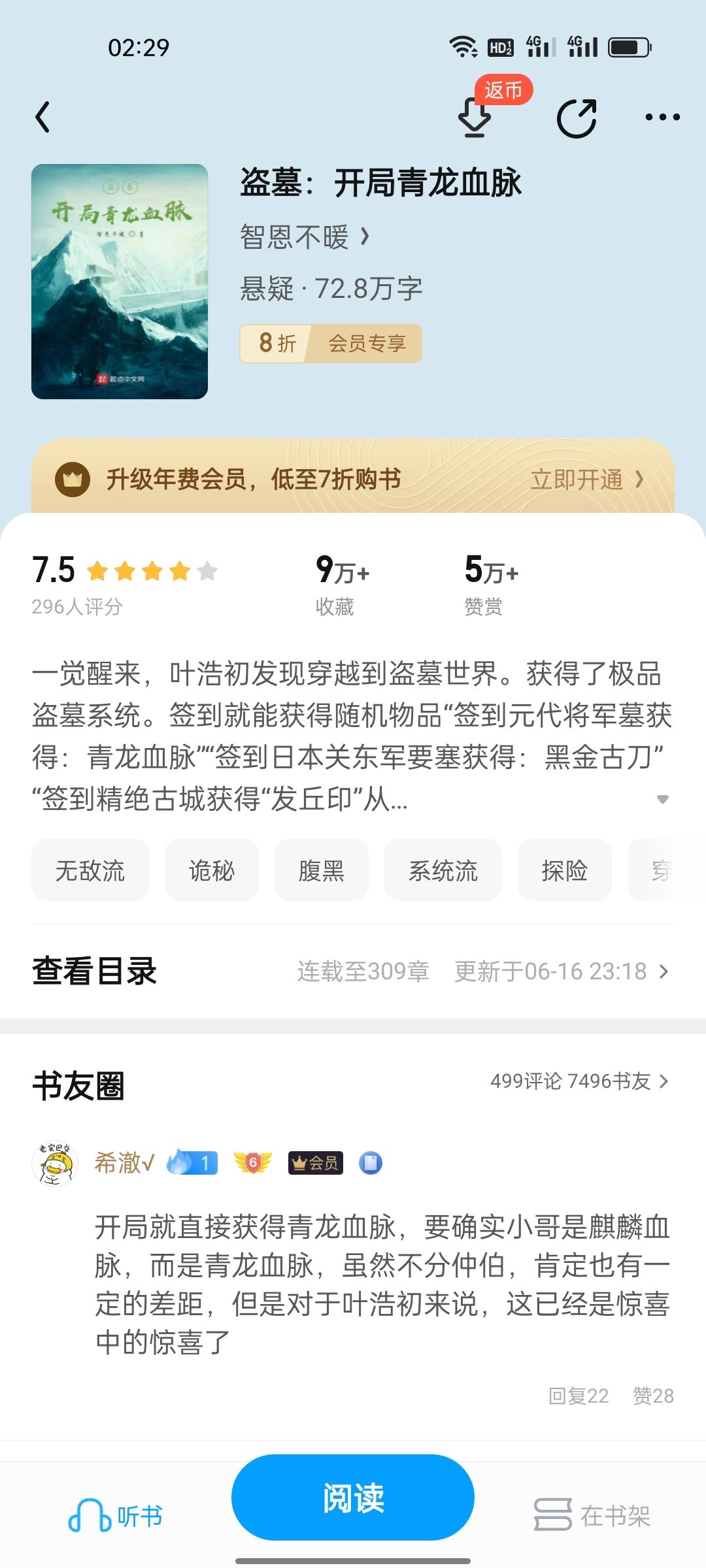Like 希澈√'s comment (赞28)
The height and width of the screenshot is (1568, 706).
[x=653, y=1396]
